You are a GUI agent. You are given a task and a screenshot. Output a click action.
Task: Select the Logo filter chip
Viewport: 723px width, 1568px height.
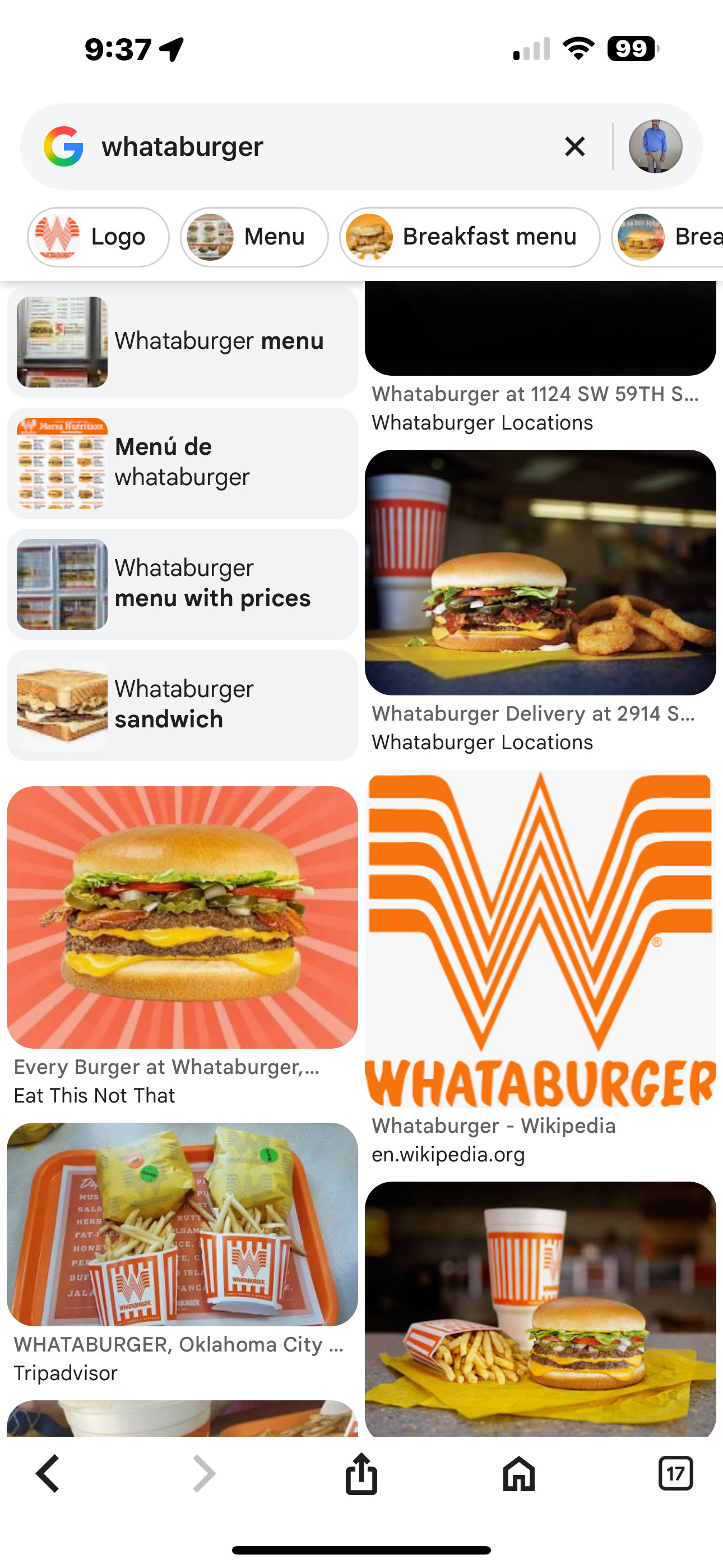(98, 237)
